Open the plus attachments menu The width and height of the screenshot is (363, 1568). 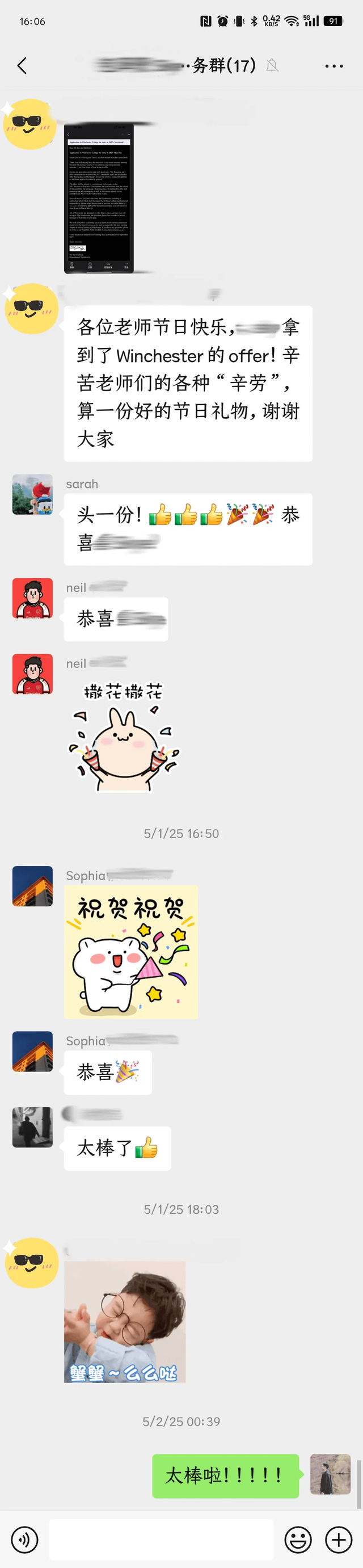[339, 1540]
